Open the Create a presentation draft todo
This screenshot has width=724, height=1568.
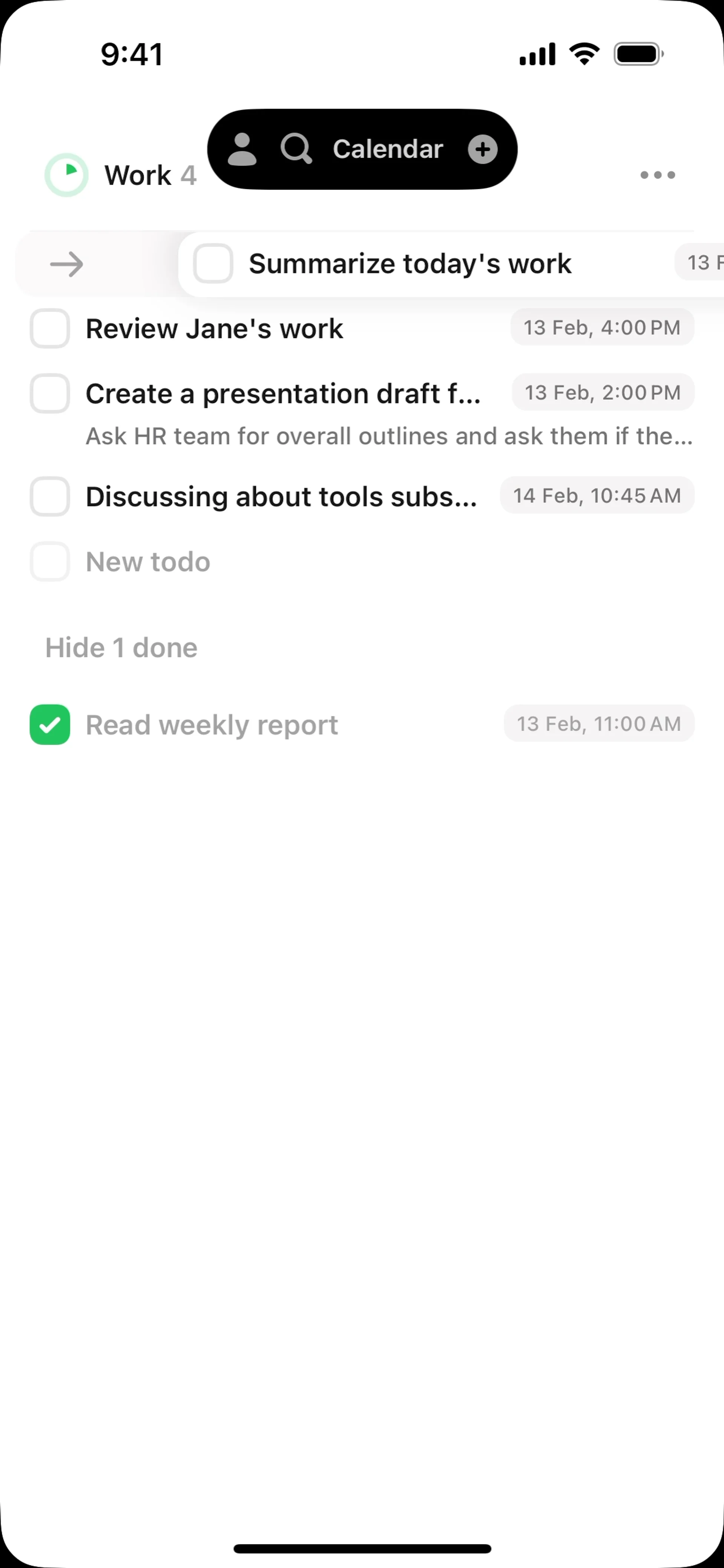point(283,394)
